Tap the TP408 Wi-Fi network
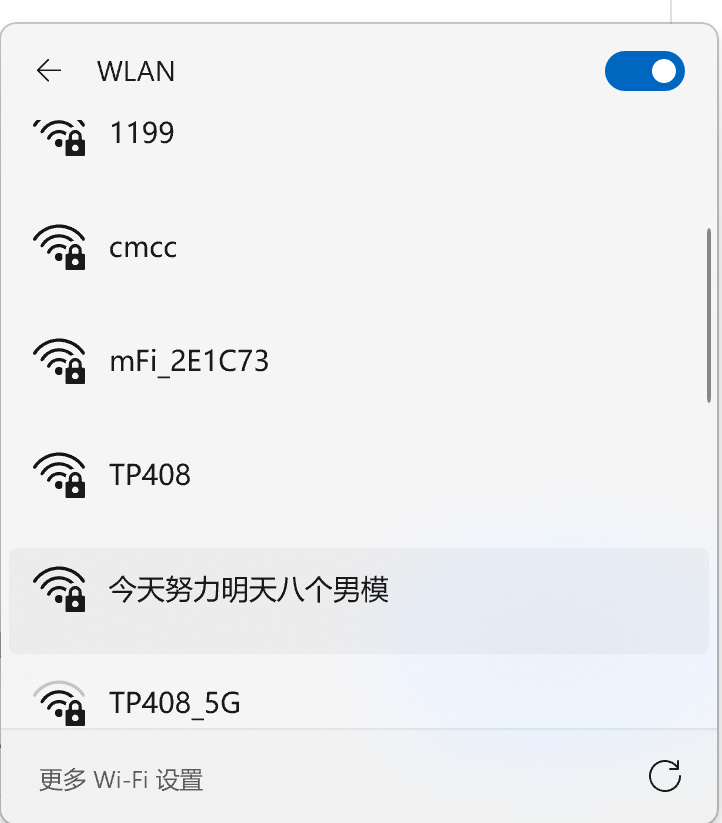This screenshot has width=722, height=823. coord(150,475)
